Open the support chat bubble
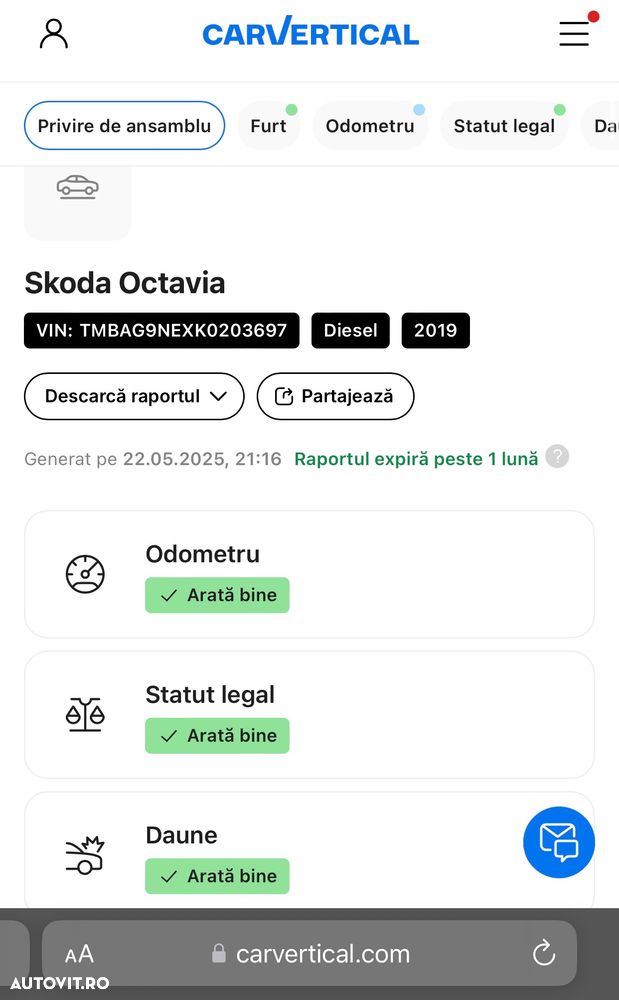This screenshot has width=619, height=1000. [x=559, y=842]
